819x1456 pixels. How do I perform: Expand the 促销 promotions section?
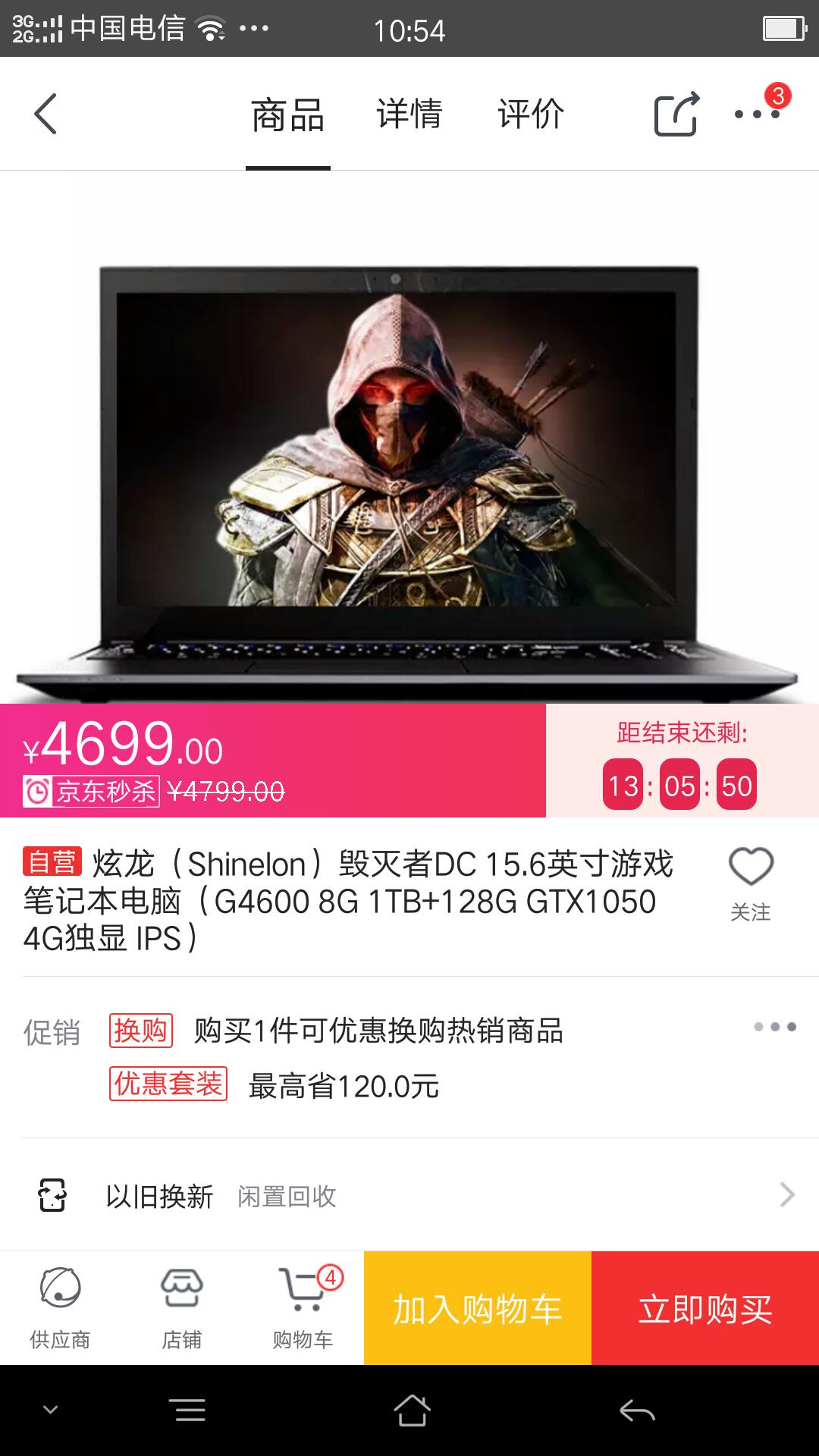[774, 1027]
